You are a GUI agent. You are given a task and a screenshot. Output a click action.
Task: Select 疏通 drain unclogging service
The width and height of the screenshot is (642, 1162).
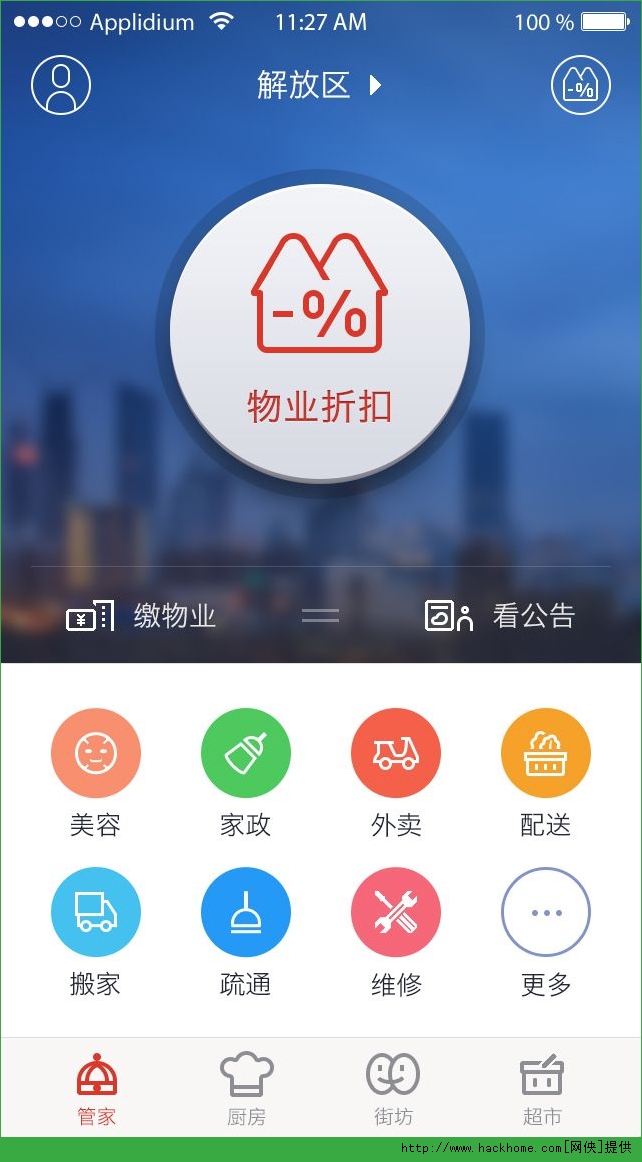[245, 933]
